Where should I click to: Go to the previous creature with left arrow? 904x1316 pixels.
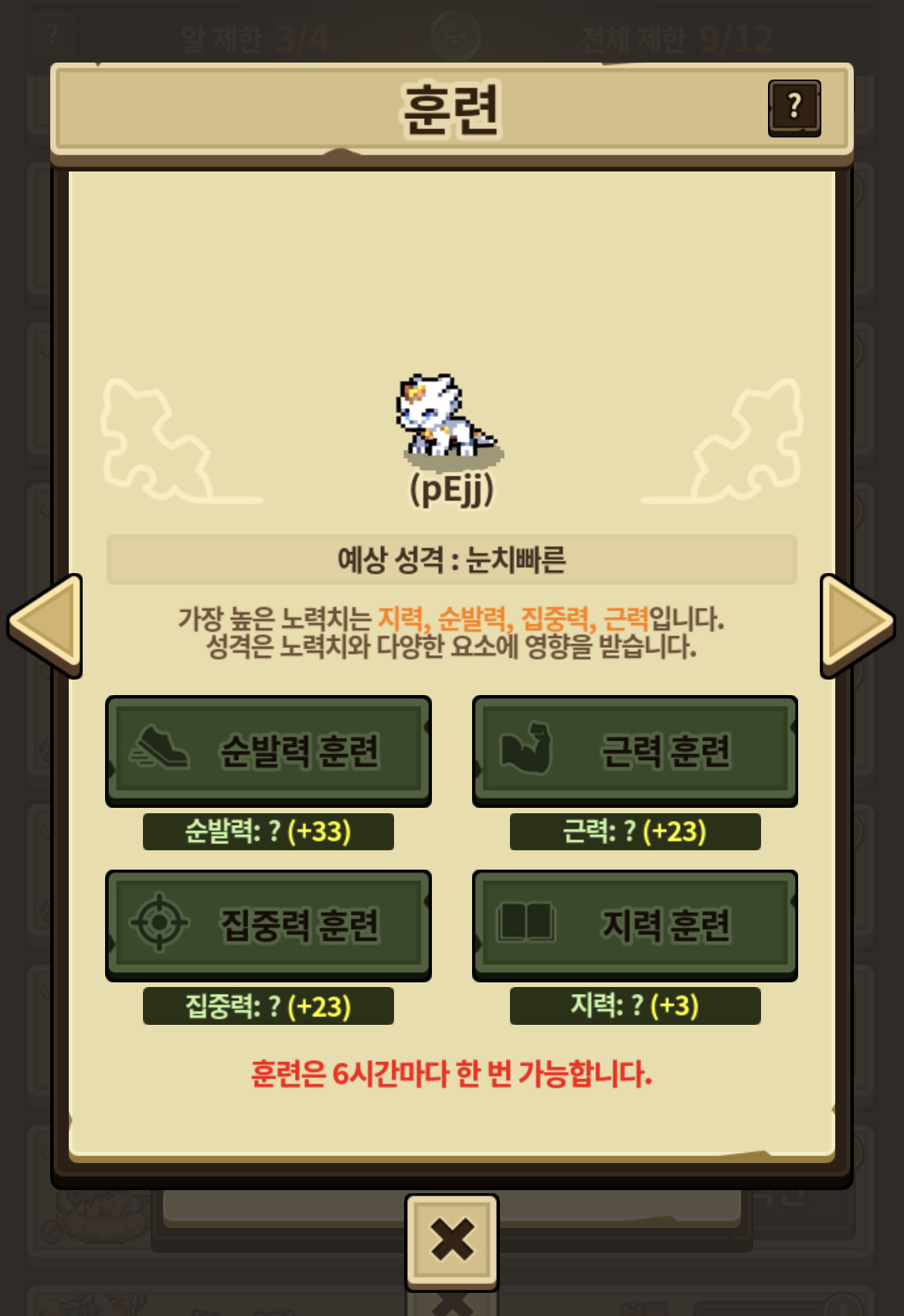[x=46, y=626]
